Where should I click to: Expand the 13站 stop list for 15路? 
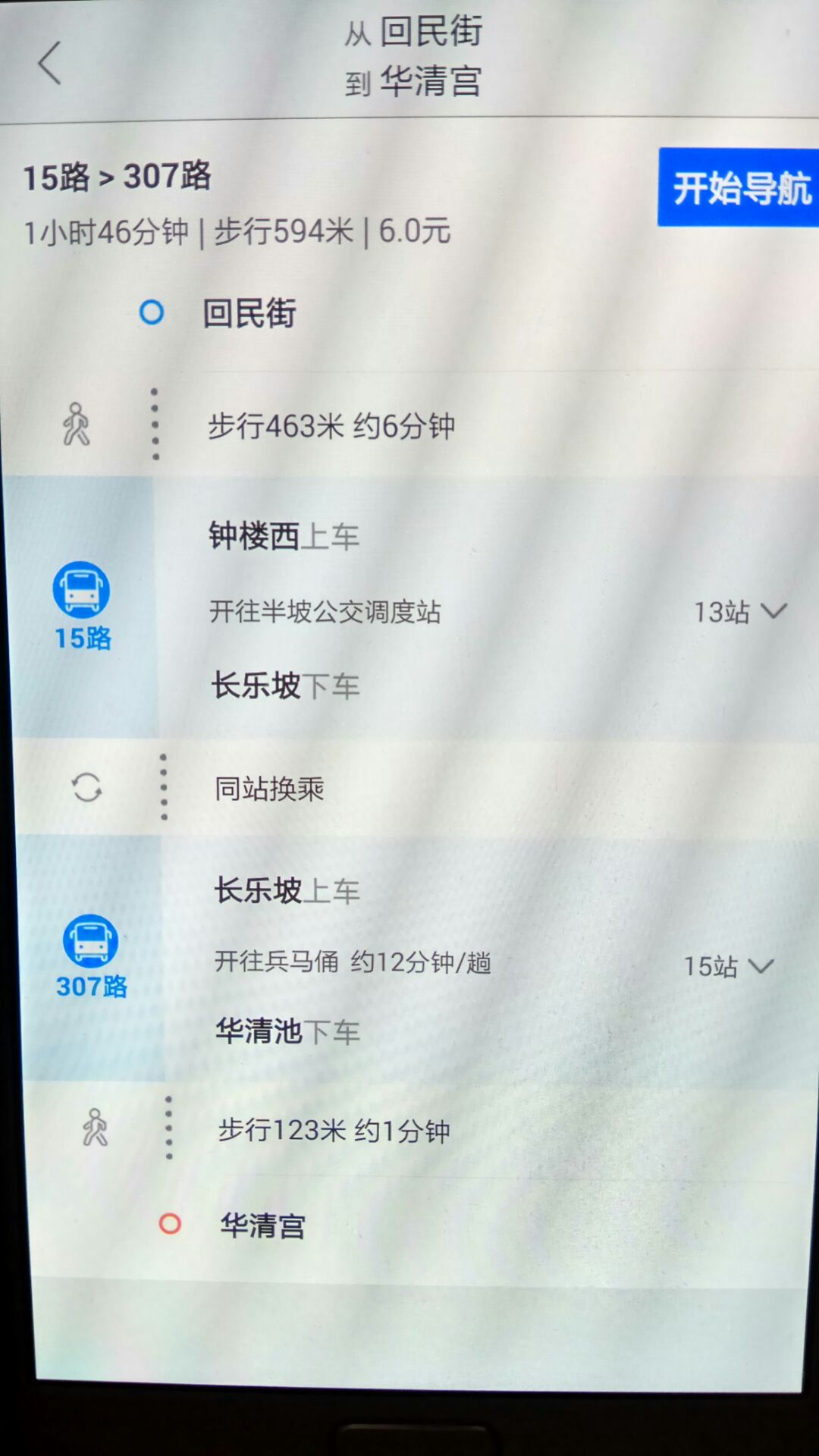tap(741, 612)
